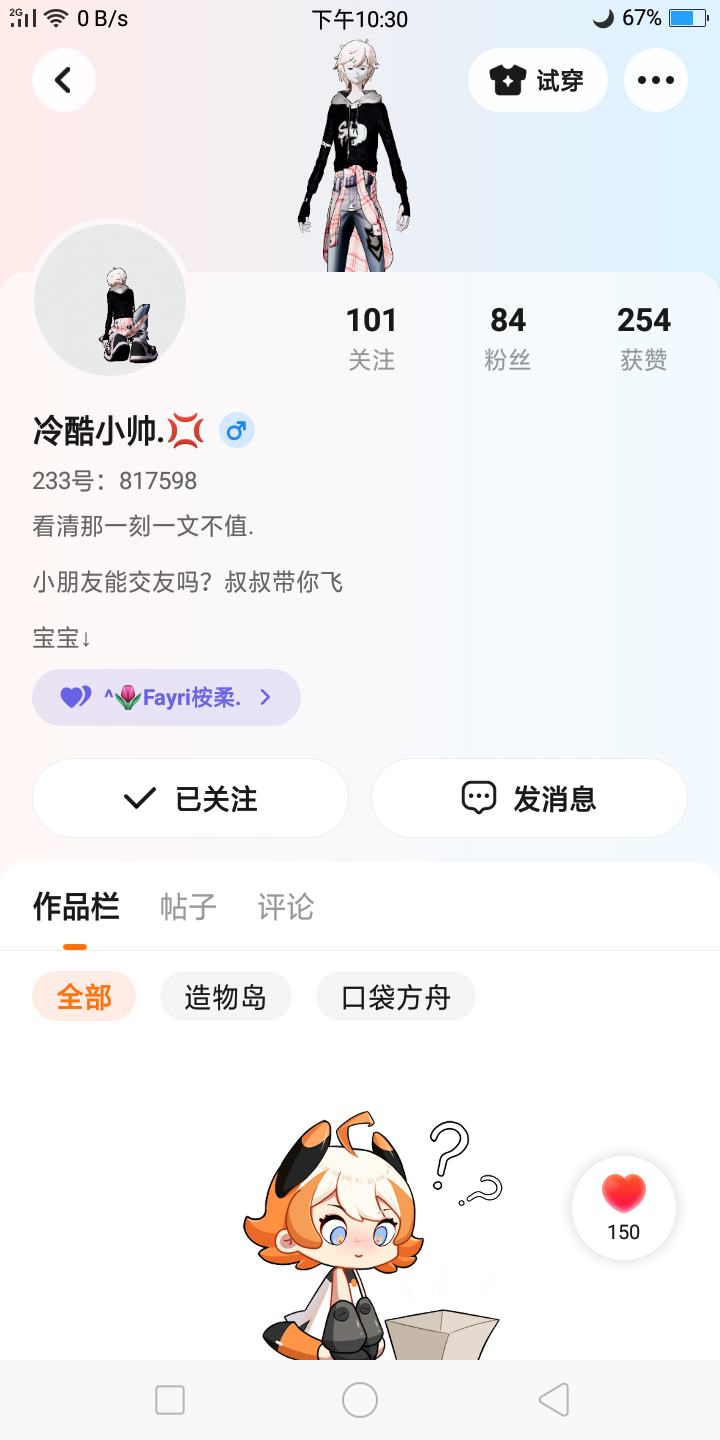Viewport: 720px width, 1440px height.
Task: Open the user's round avatar picture
Action: pyautogui.click(x=110, y=300)
